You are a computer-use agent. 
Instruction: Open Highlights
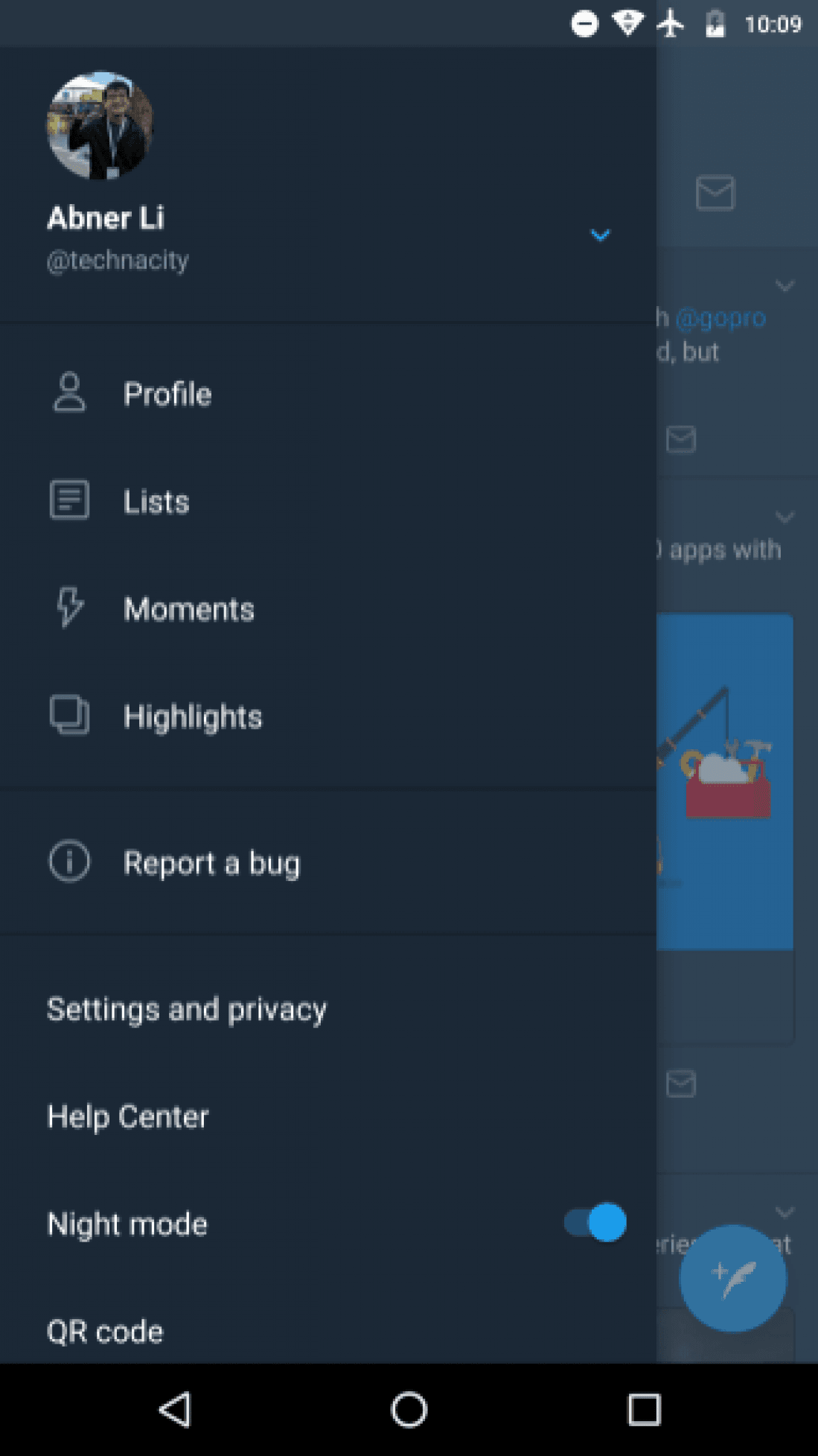192,716
